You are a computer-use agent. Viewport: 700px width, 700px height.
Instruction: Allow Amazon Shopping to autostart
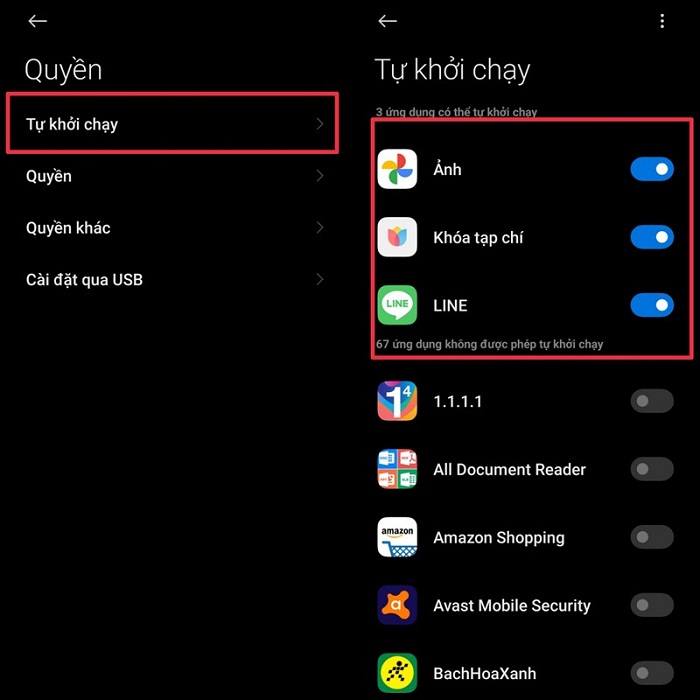point(651,537)
